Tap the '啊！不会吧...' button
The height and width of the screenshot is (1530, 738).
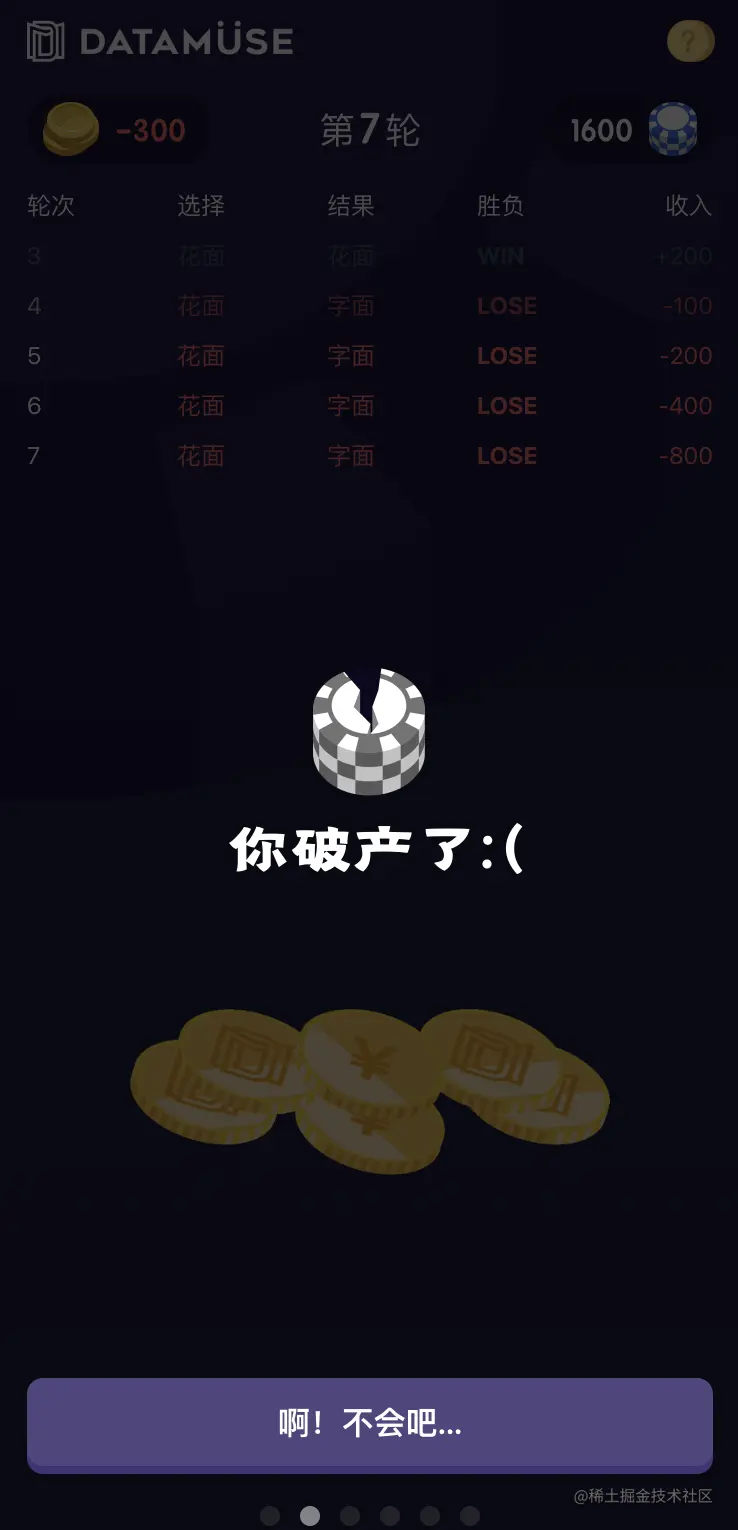pos(369,1423)
